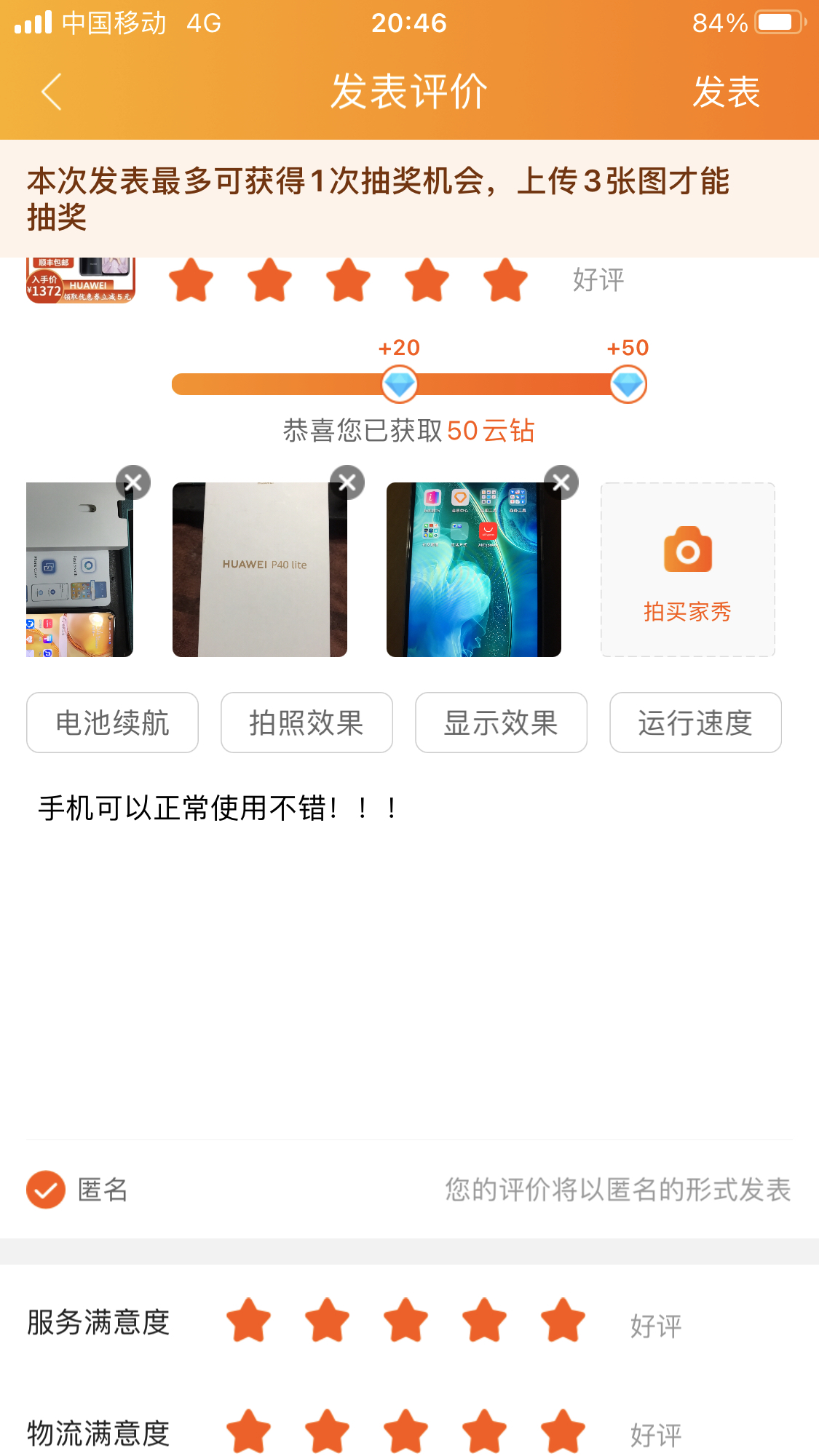Rate 服务满意度 three stars

click(405, 1321)
